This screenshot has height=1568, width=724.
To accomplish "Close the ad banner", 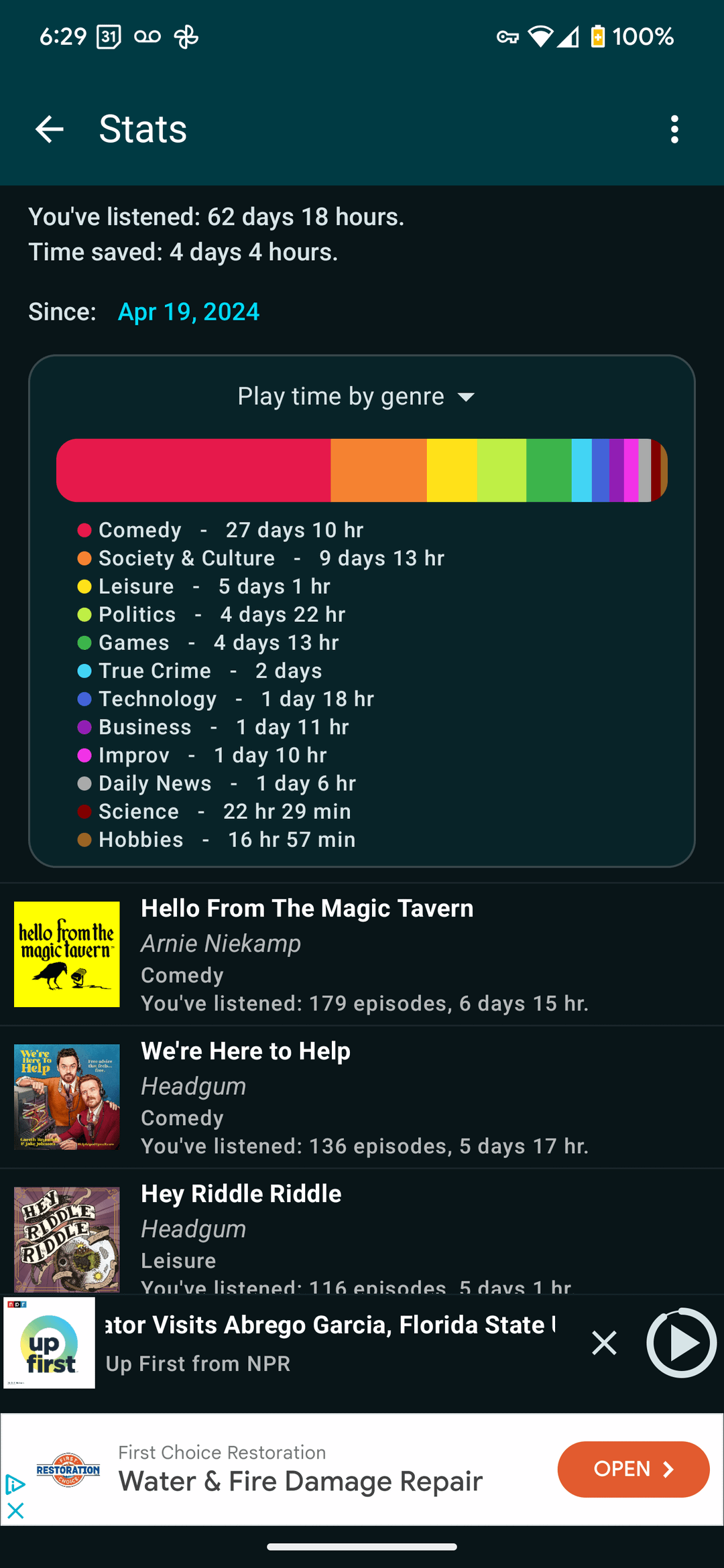I will pos(15,1510).
